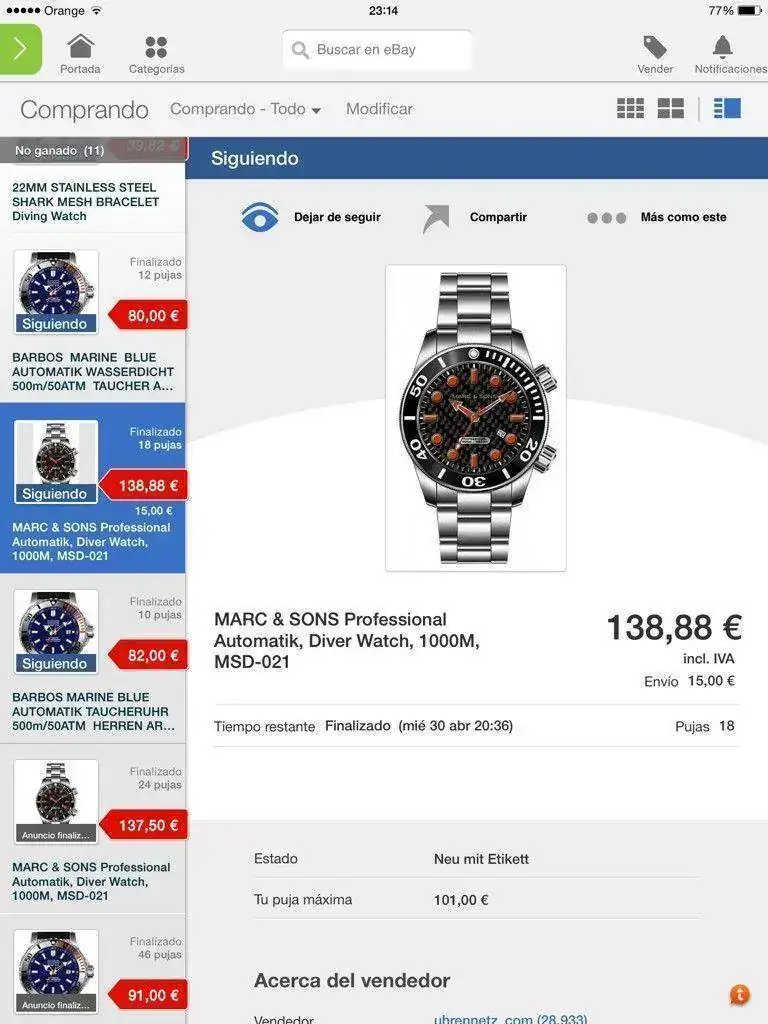Open Categorías
Screen dimensions: 768x1024
coord(156,53)
